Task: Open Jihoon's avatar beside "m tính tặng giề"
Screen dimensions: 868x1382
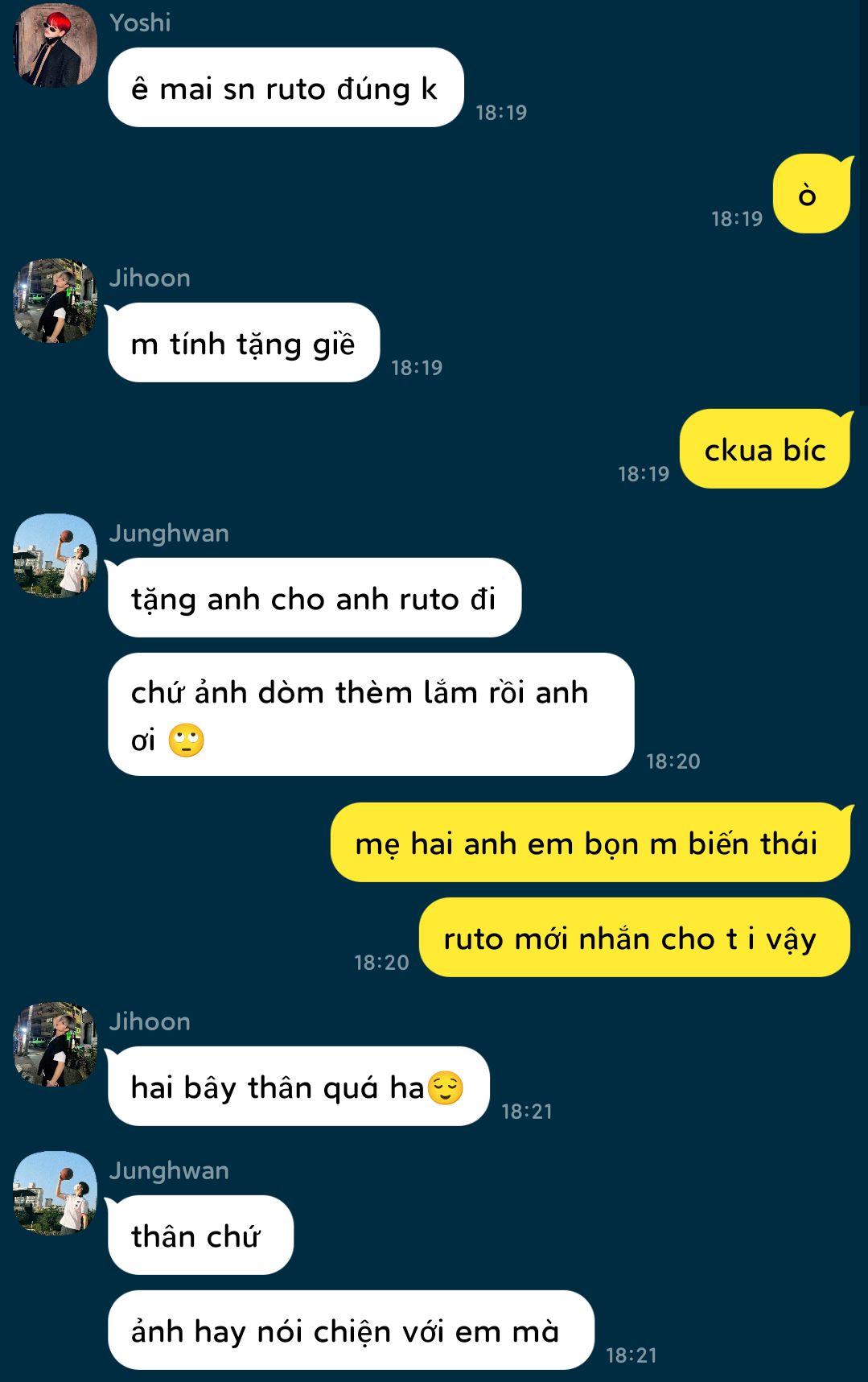Action: pyautogui.click(x=55, y=300)
